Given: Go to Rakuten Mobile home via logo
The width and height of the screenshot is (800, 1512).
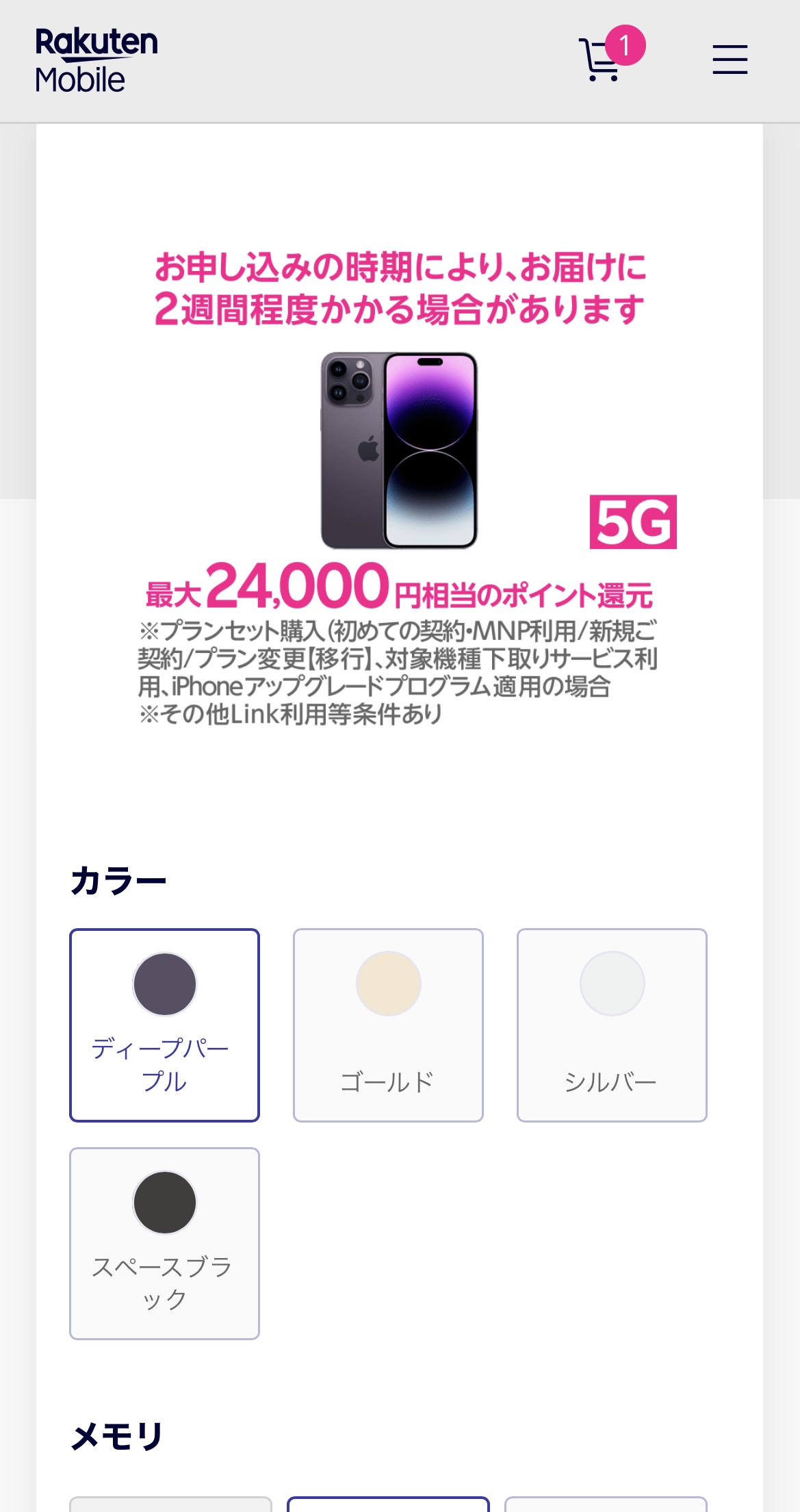Looking at the screenshot, I should tap(96, 60).
